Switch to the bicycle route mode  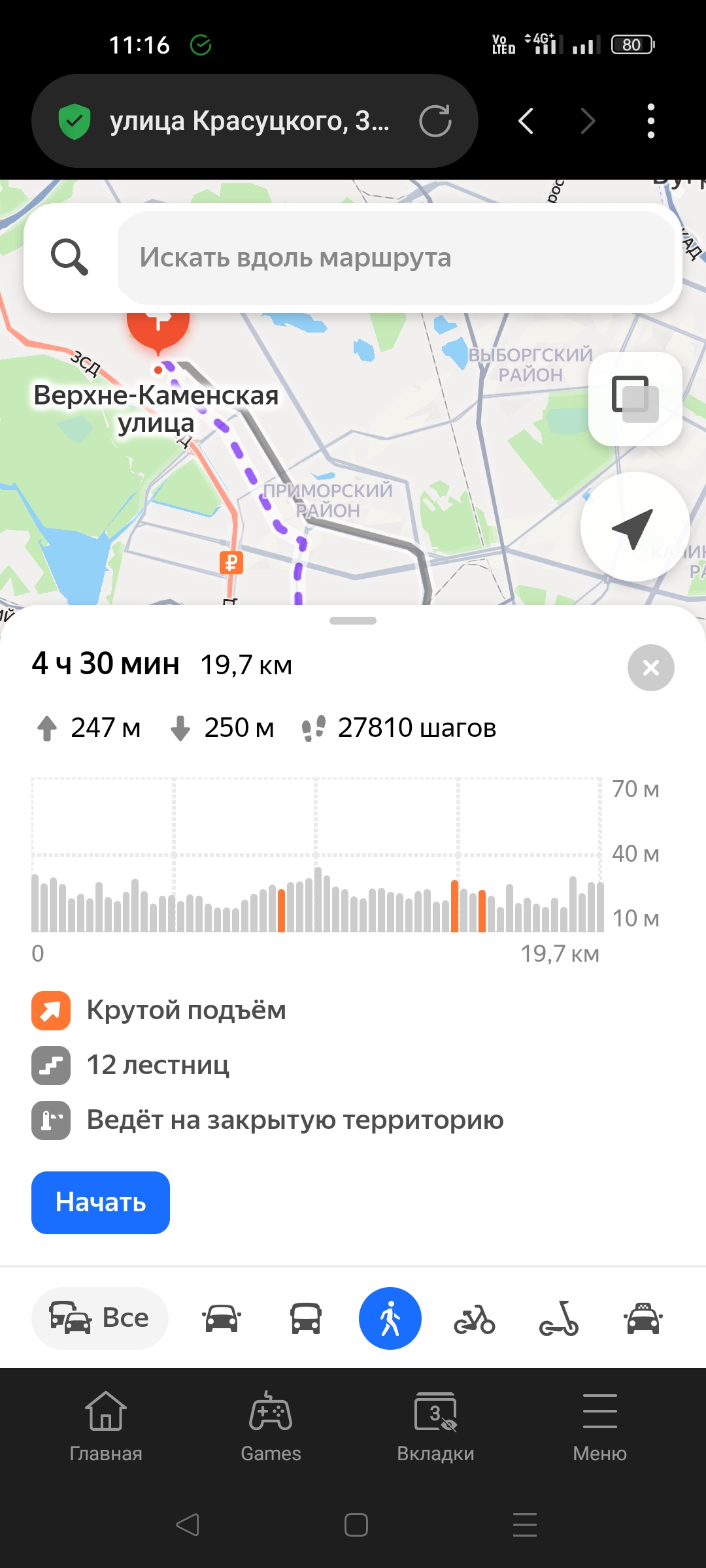[475, 1318]
